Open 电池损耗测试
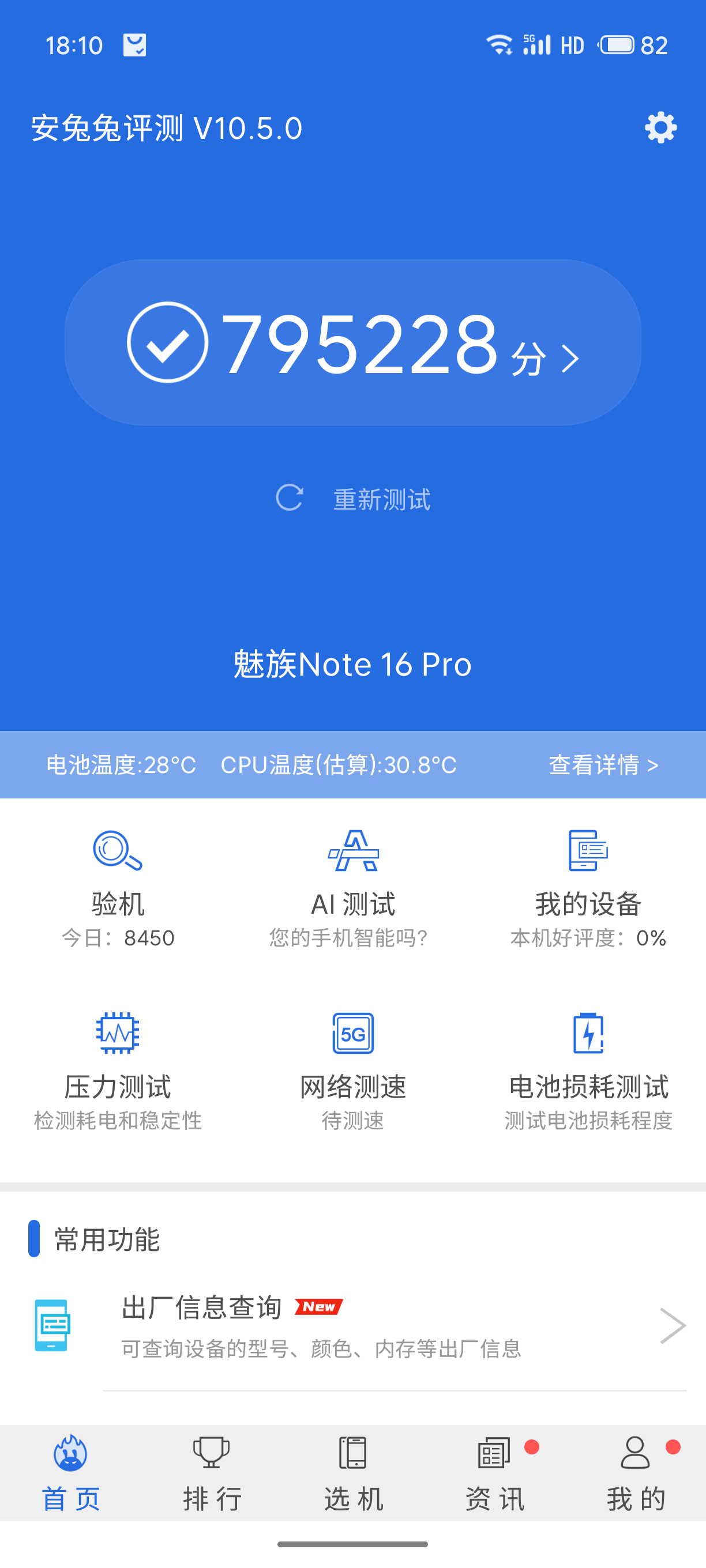This screenshot has width=706, height=1568. (588, 1071)
